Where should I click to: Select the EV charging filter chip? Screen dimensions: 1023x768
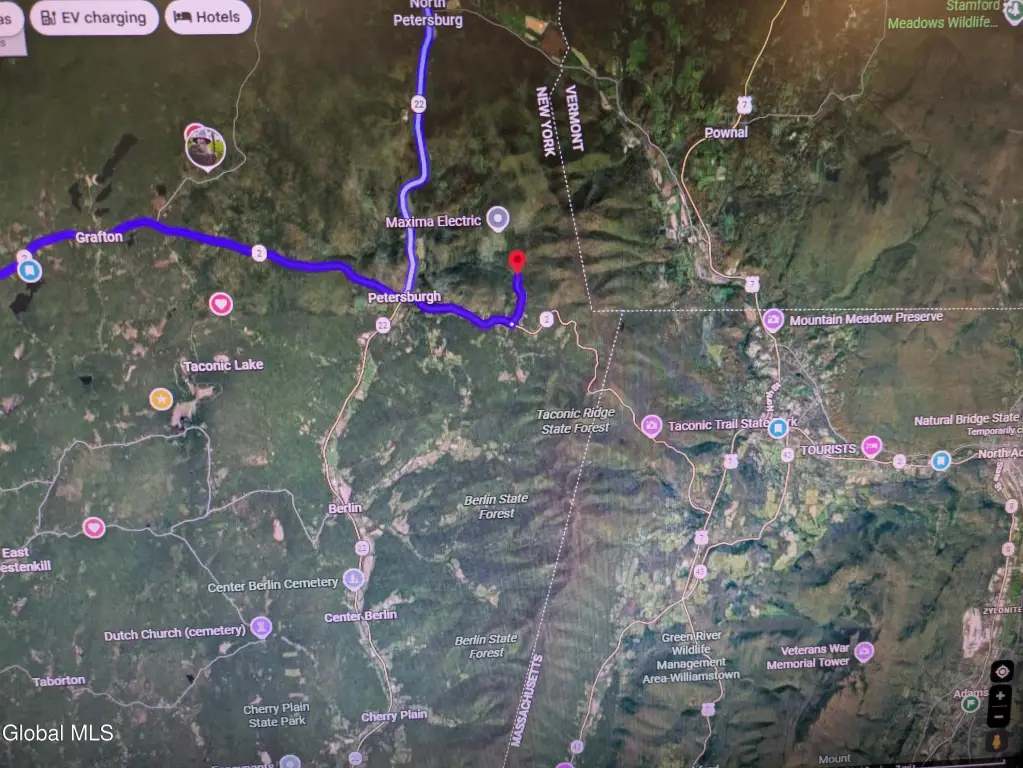point(93,17)
